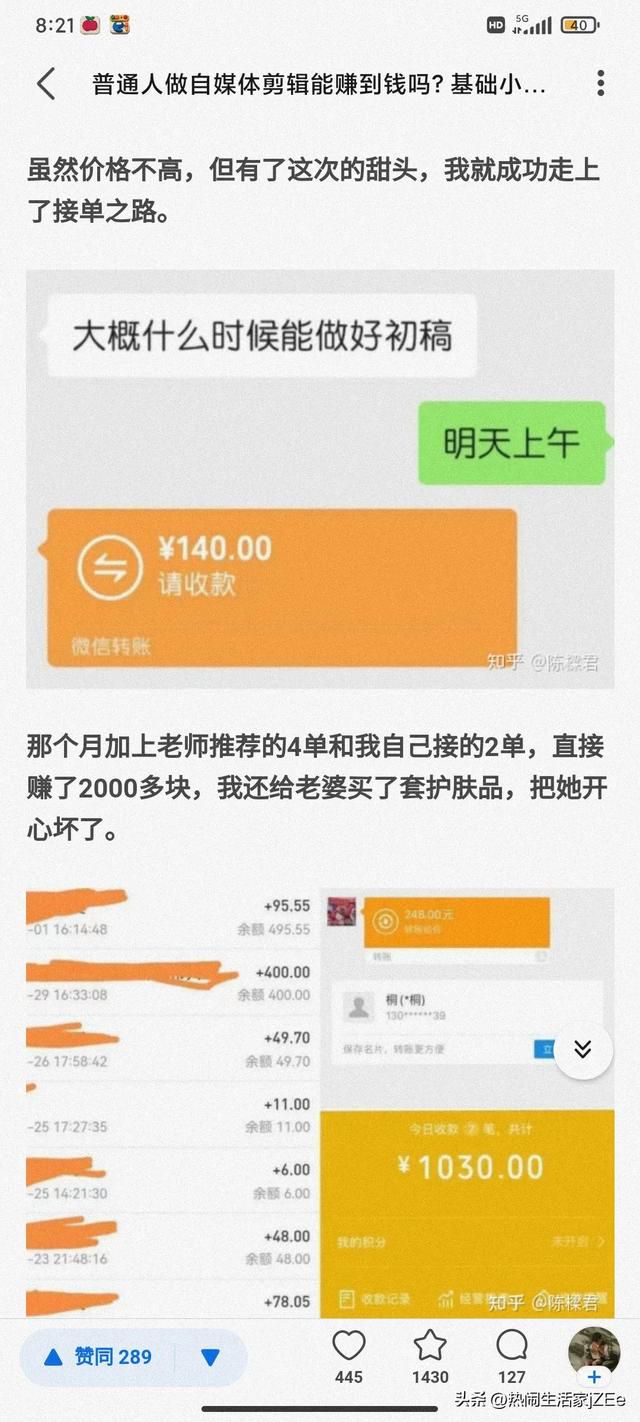Like the answer with the heart icon
Image resolution: width=640 pixels, height=1422 pixels.
pos(349,1357)
